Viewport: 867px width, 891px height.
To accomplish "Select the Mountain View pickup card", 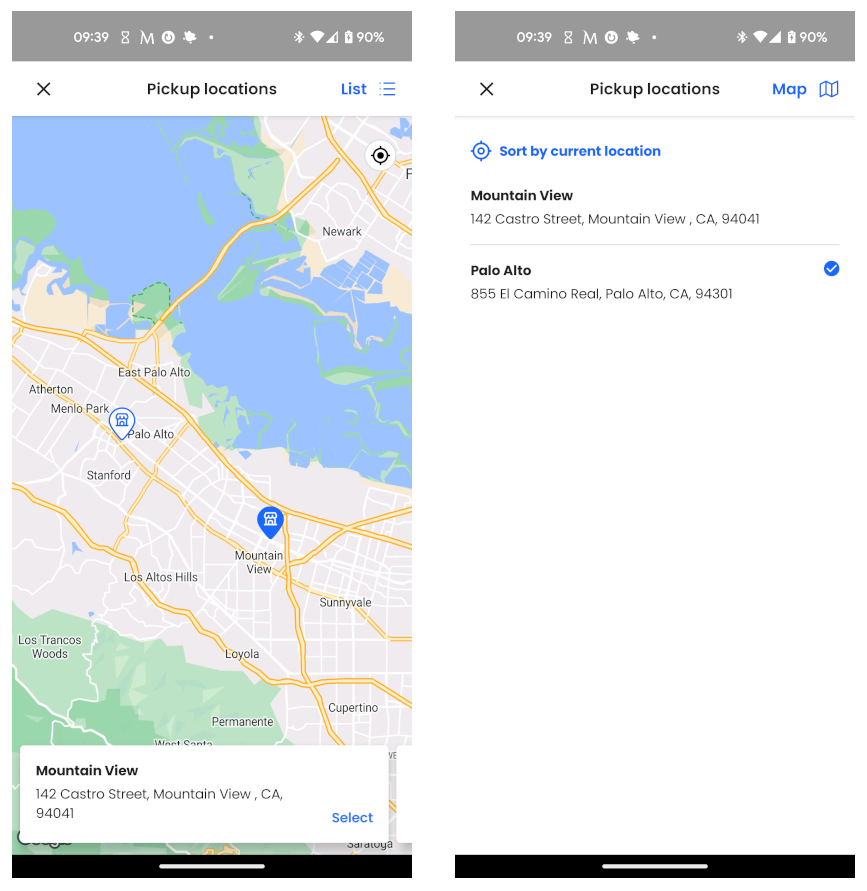I will (352, 817).
